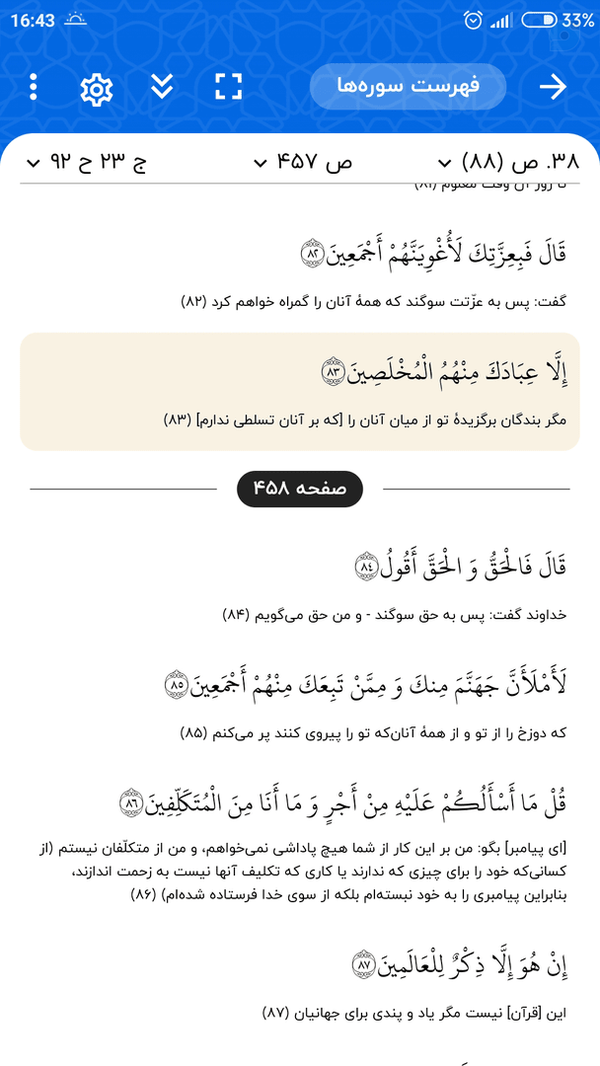Select verse 85 about hell
This screenshot has height=1066, width=600.
click(x=300, y=706)
